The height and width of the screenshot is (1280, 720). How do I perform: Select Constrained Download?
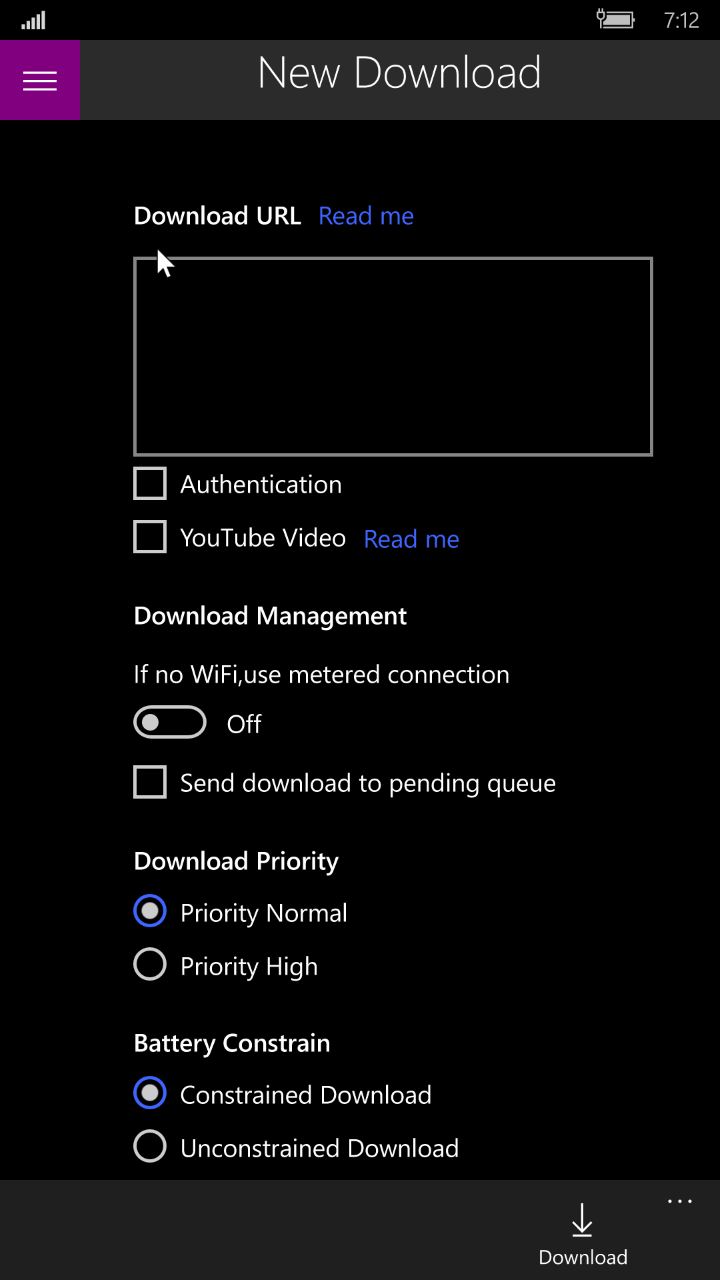[150, 1094]
